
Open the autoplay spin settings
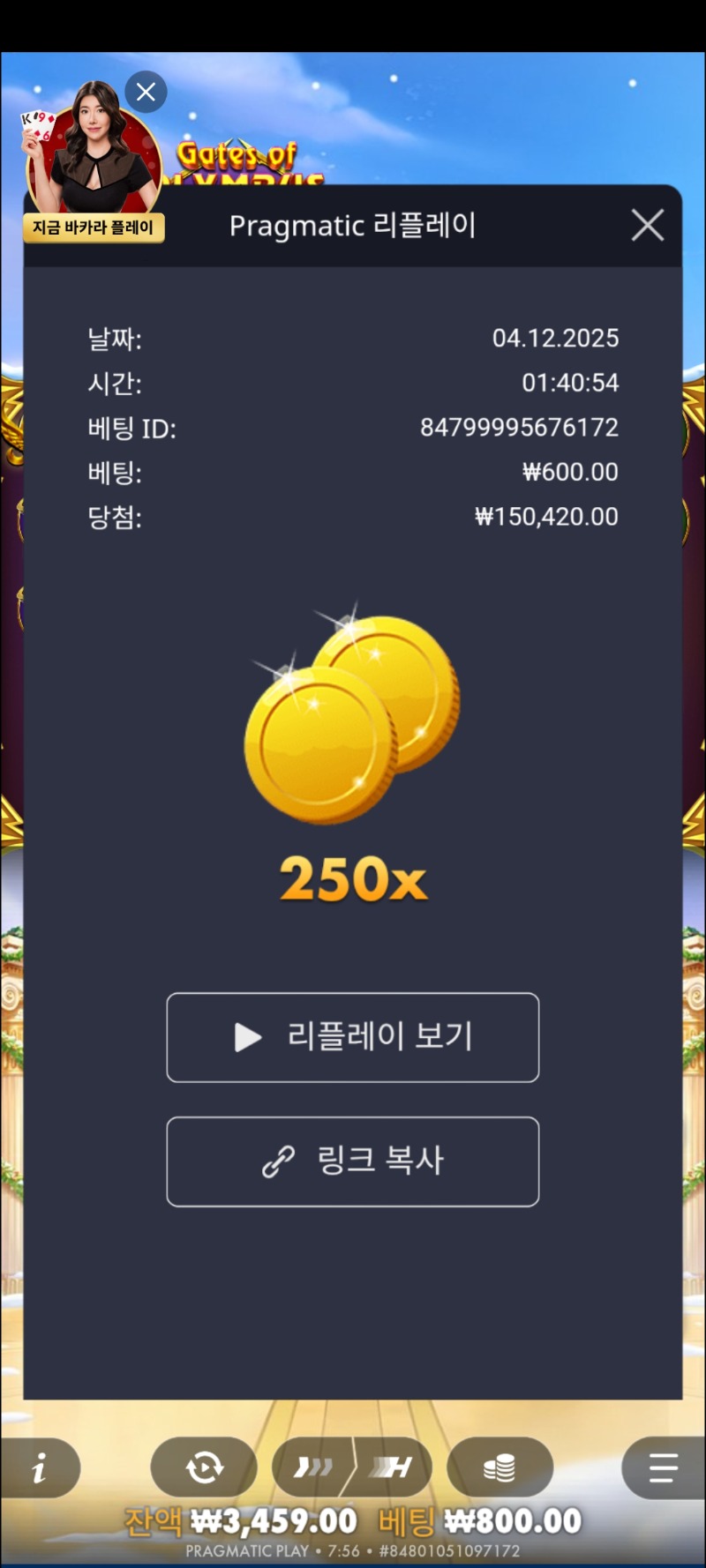[x=204, y=1467]
